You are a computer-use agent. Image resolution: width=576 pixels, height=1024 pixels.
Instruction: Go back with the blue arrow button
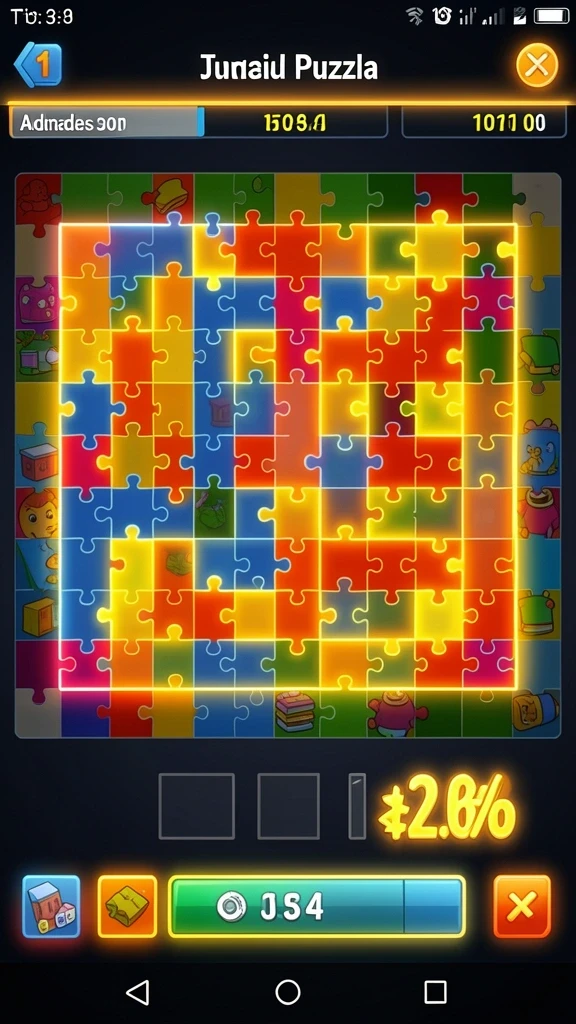point(38,65)
